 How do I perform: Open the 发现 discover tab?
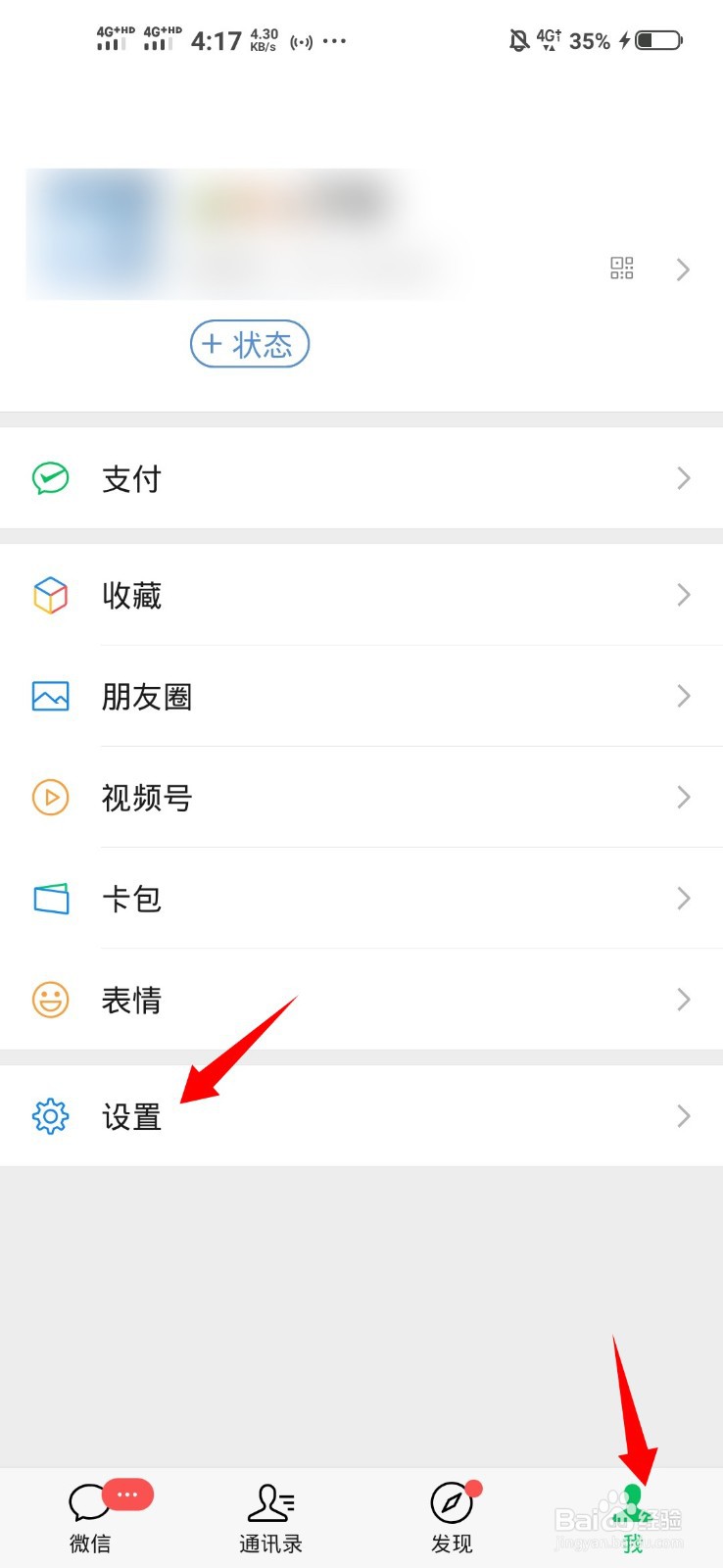(451, 1514)
